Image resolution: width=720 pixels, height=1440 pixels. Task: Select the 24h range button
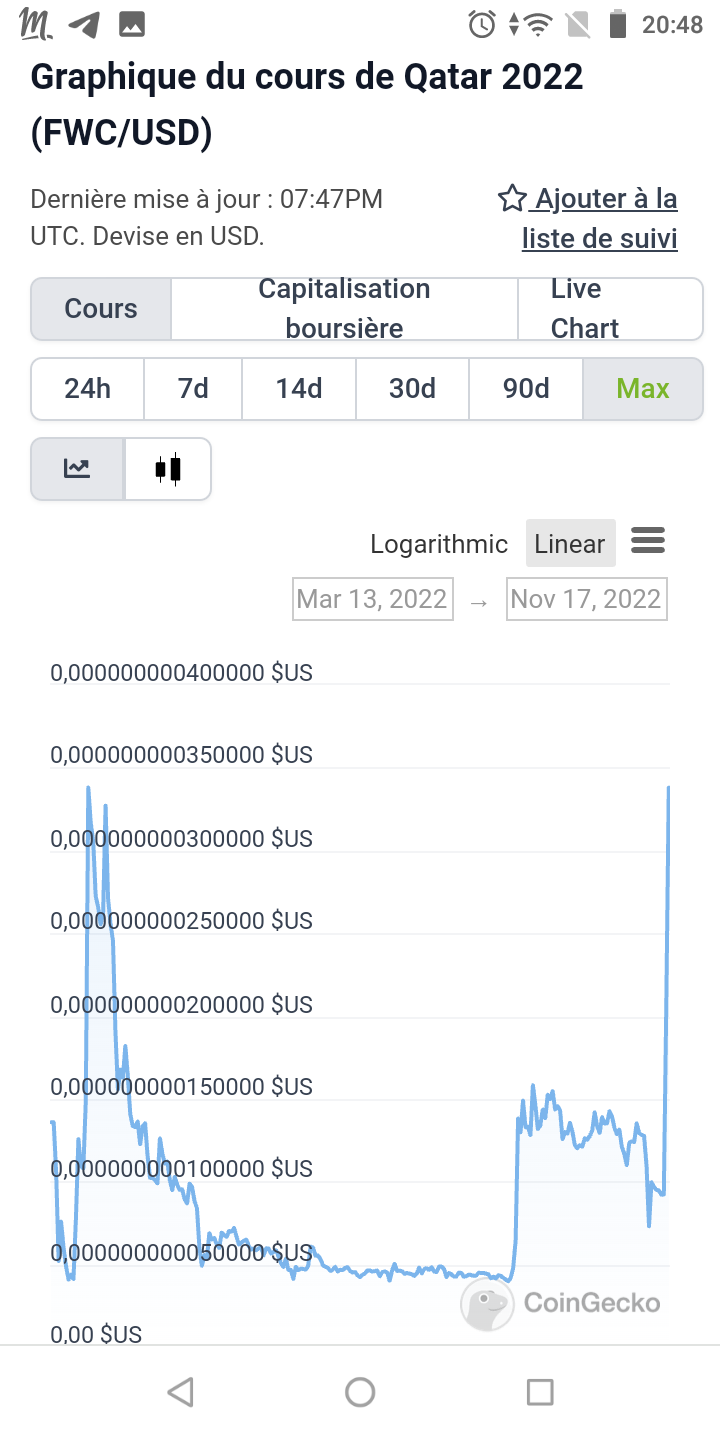coord(87,388)
